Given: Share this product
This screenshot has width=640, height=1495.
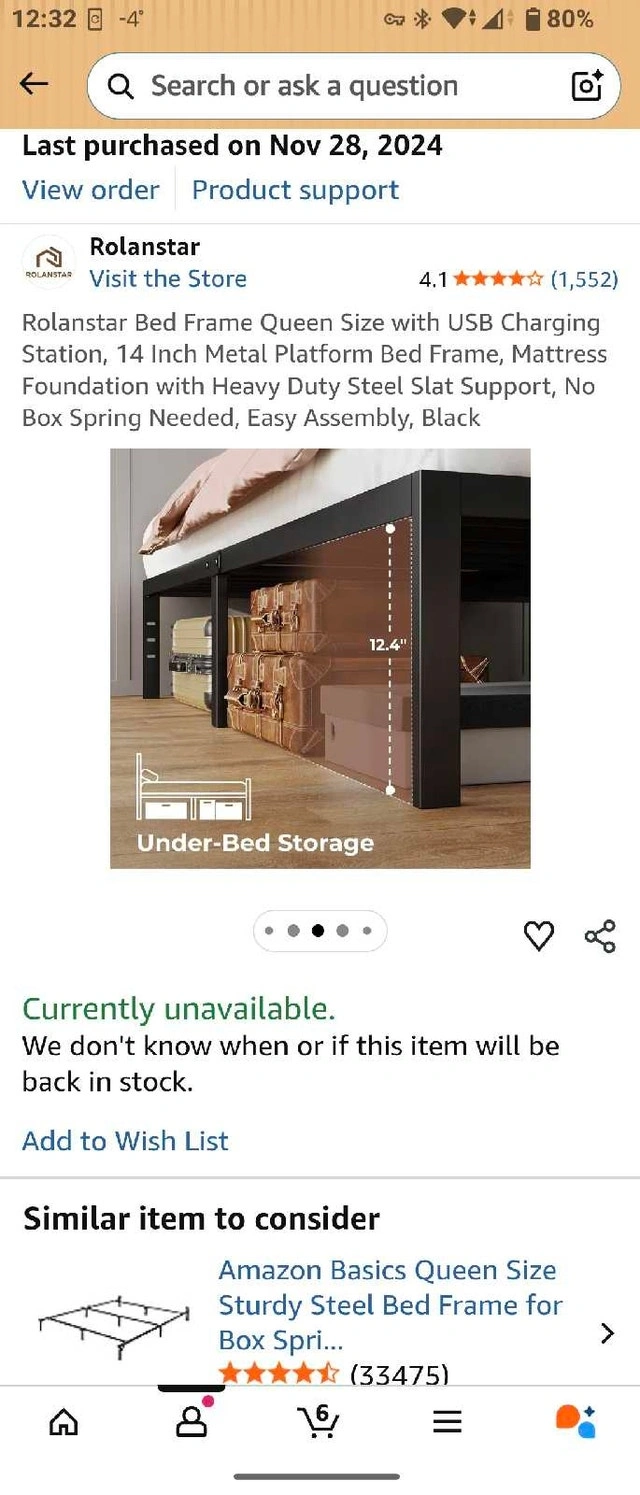Looking at the screenshot, I should click(600, 936).
